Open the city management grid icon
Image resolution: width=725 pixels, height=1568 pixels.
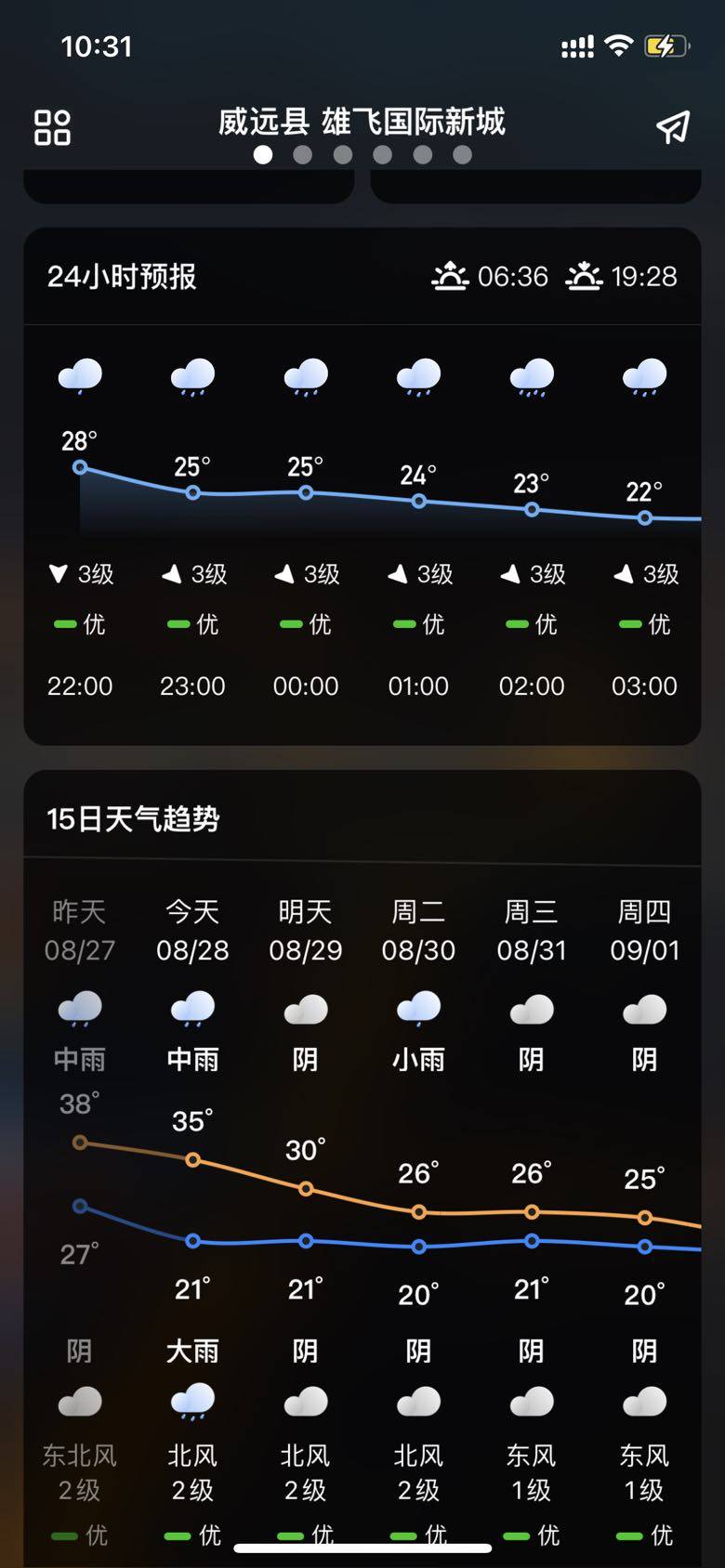tap(52, 127)
